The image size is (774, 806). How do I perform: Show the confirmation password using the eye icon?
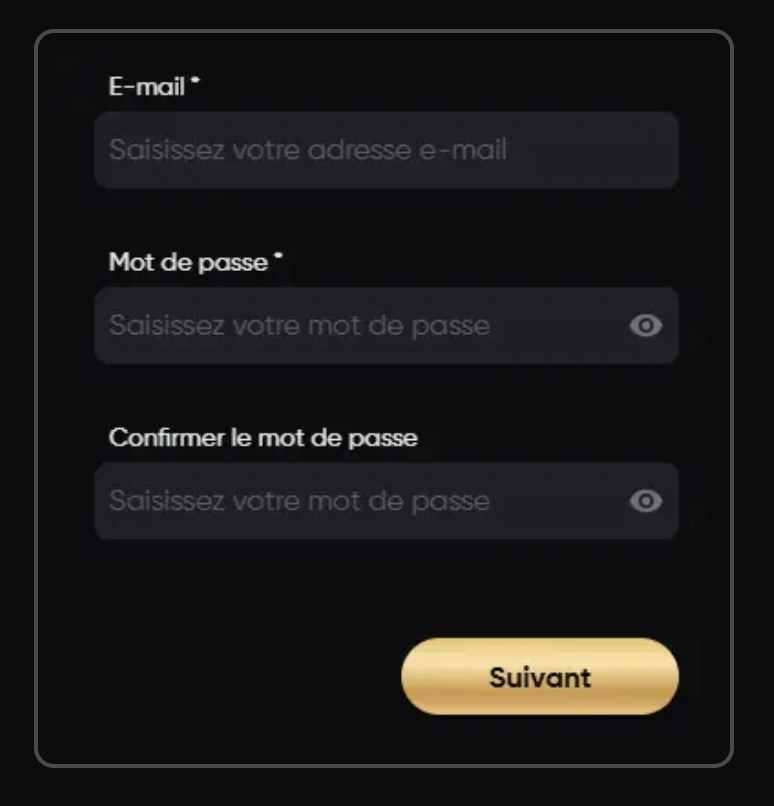tap(648, 499)
